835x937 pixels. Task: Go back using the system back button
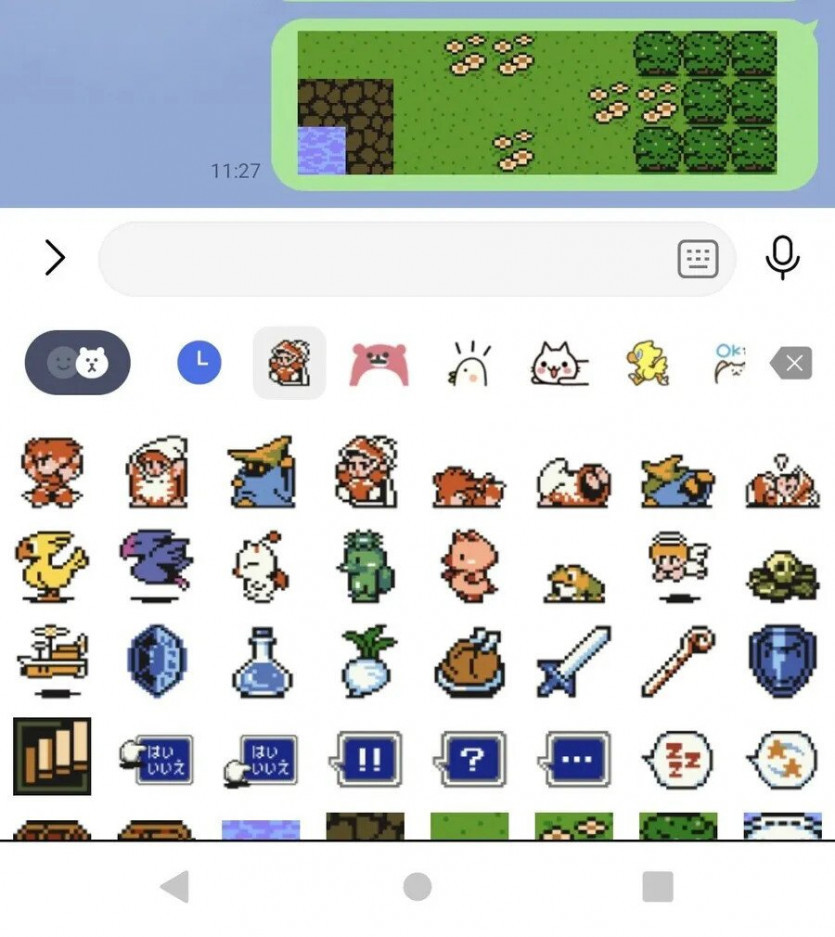click(175, 886)
